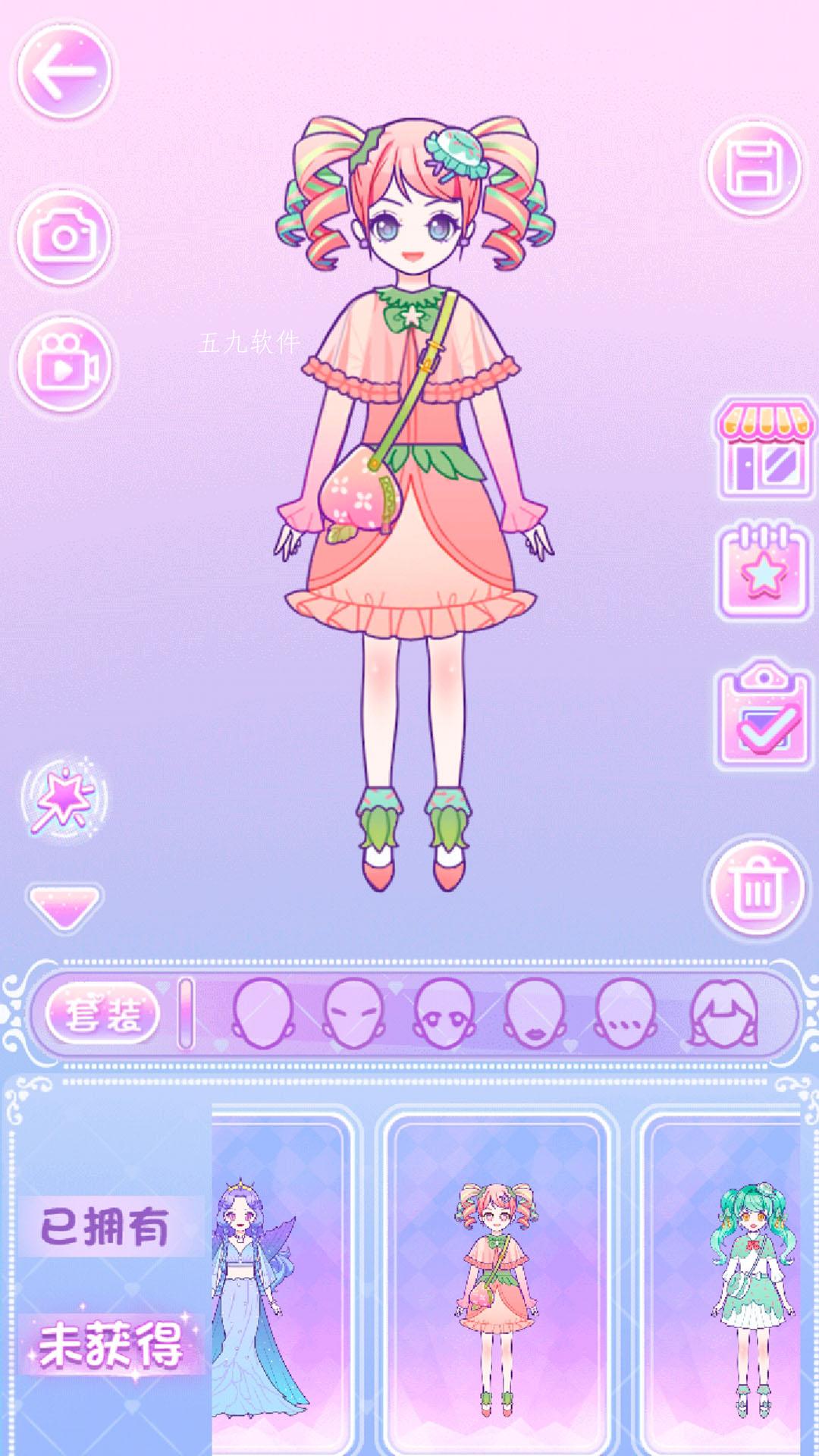
Task: Open the shop storefront icon
Action: (764, 449)
